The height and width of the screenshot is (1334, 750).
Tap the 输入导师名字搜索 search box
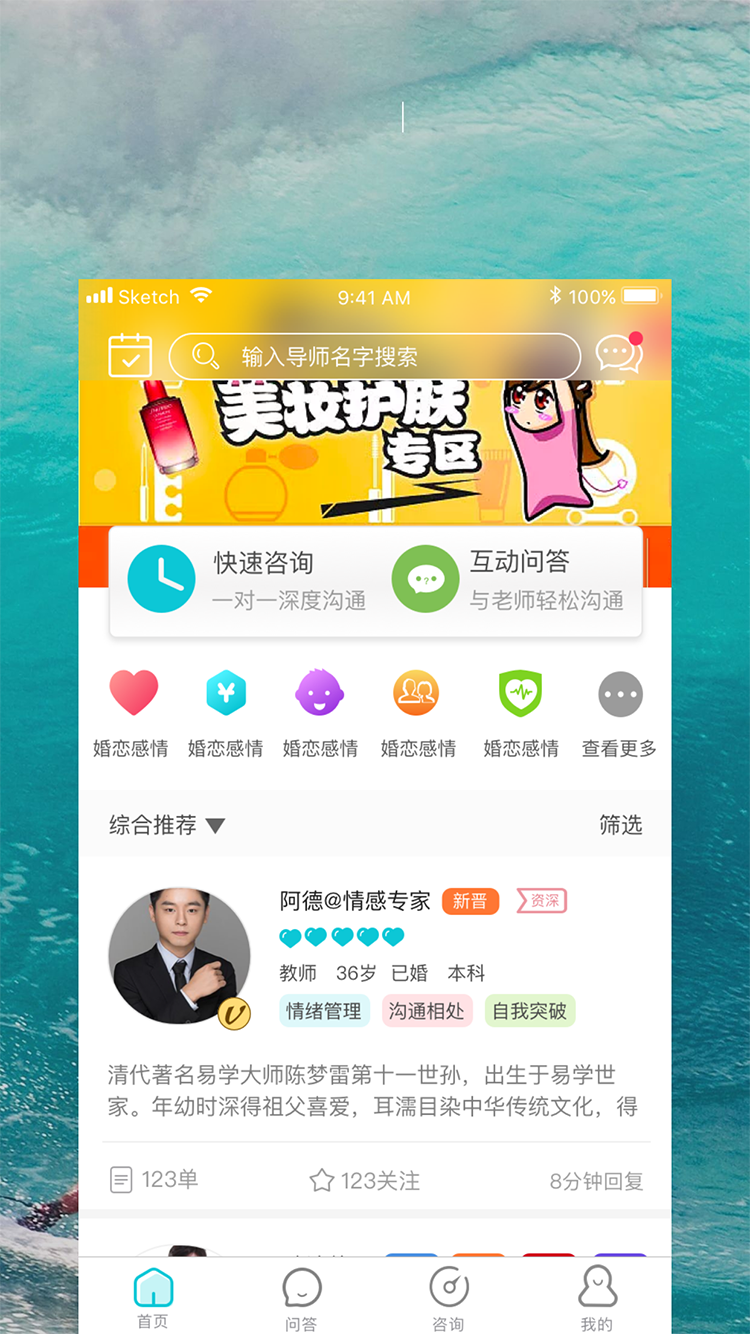[375, 357]
